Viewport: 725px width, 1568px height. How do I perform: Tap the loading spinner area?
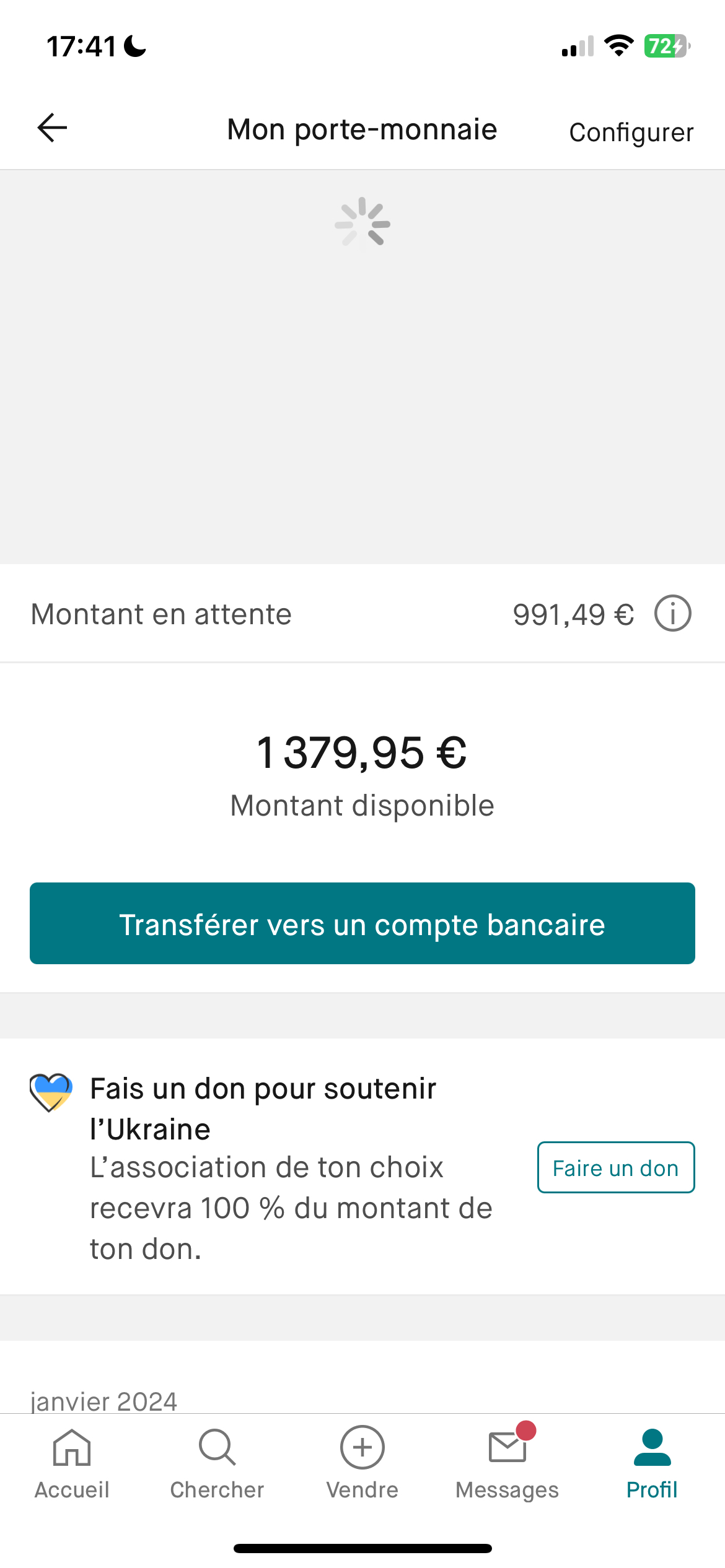pos(362,223)
